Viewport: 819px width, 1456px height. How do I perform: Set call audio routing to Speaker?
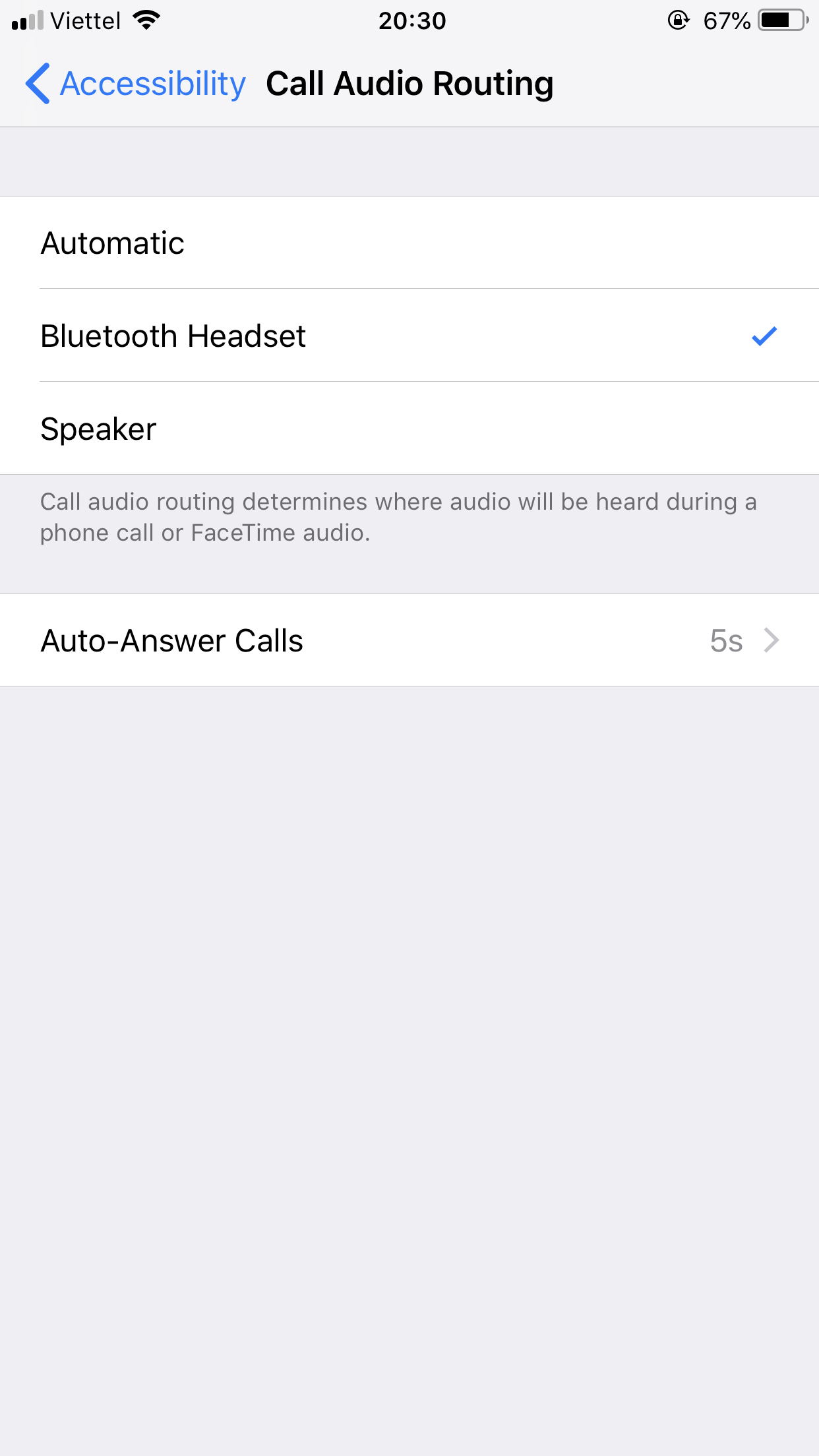coord(409,429)
